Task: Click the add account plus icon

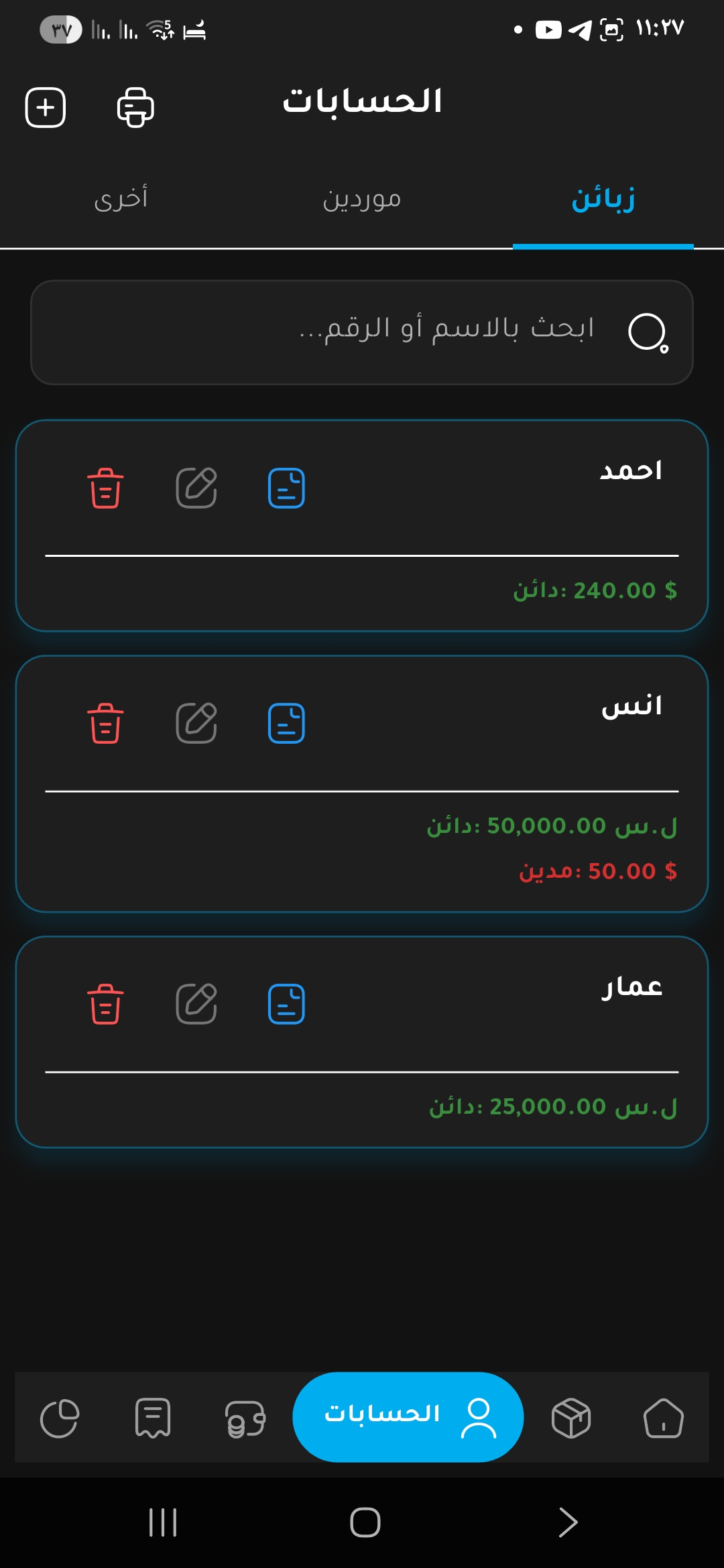Action: [x=45, y=106]
